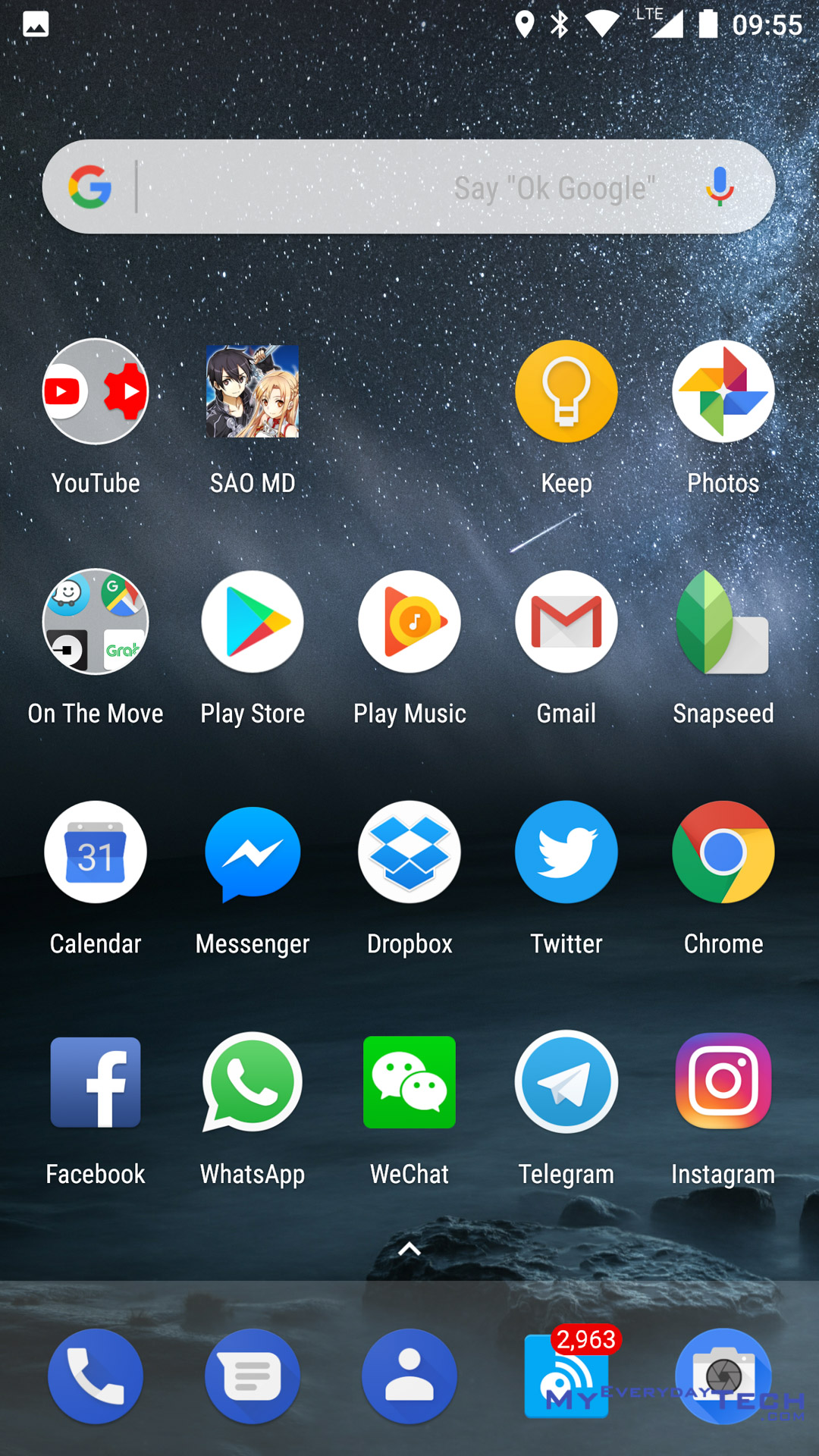
Task: Expand the app drawer arrow
Action: 409,1248
